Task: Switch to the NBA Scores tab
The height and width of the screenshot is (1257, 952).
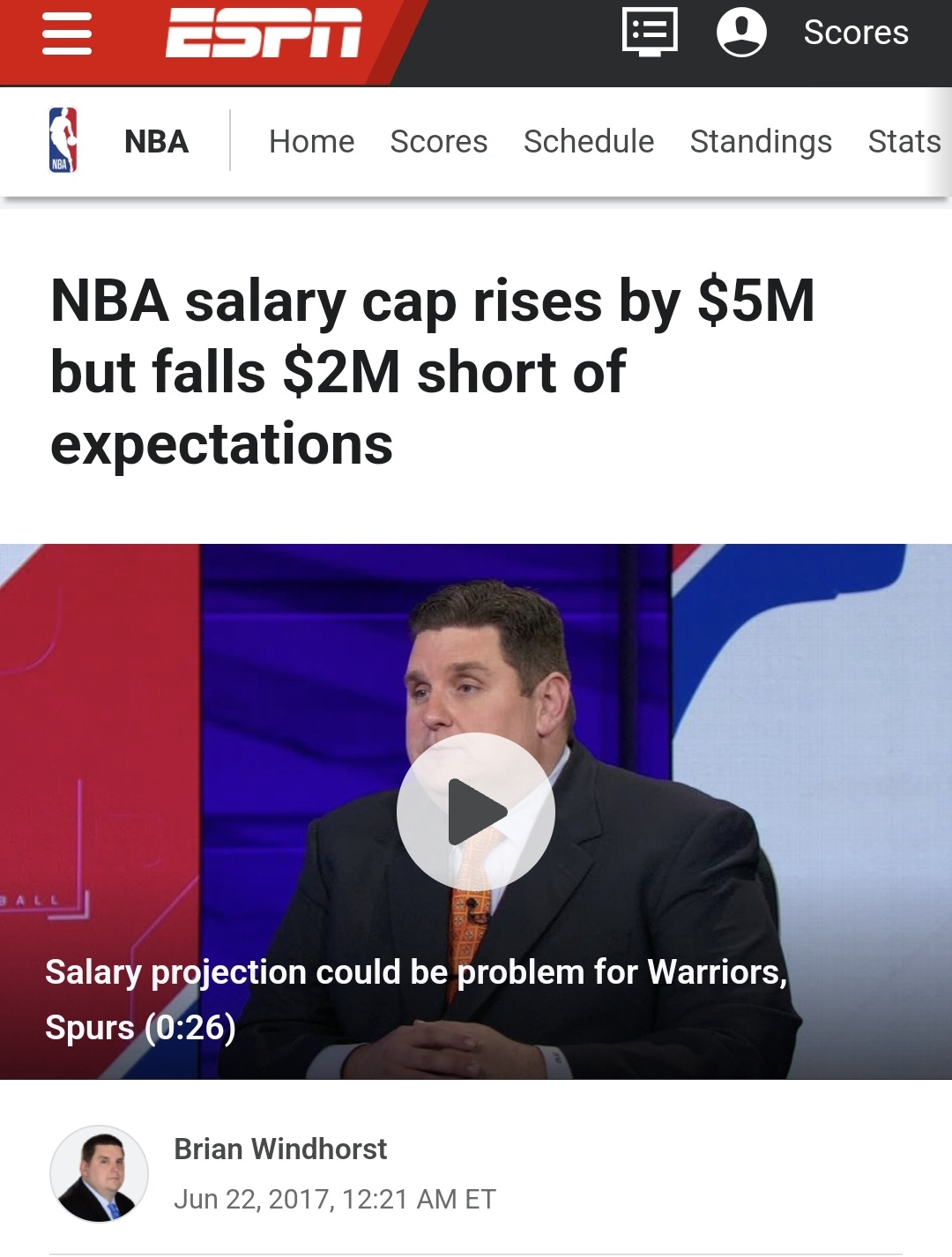Action: point(438,142)
